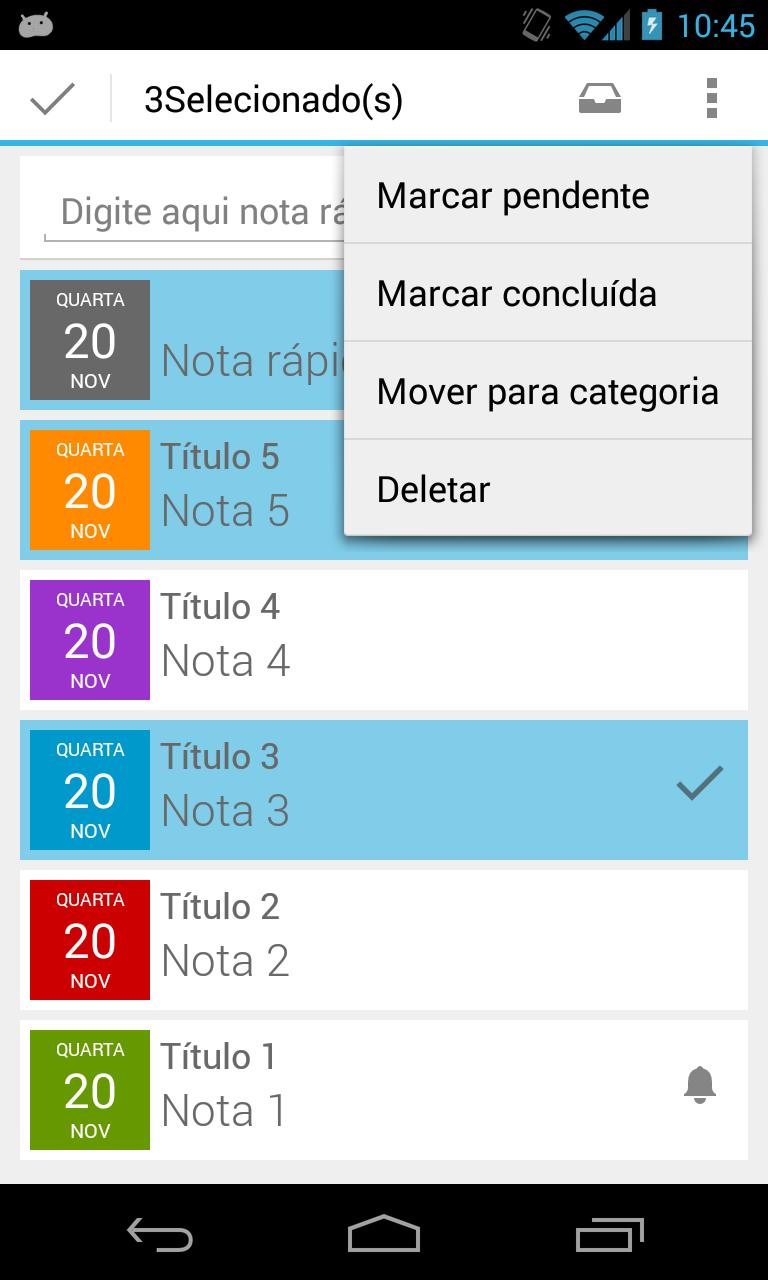Open the Mover para categoria picker
The height and width of the screenshot is (1280, 768).
[547, 391]
